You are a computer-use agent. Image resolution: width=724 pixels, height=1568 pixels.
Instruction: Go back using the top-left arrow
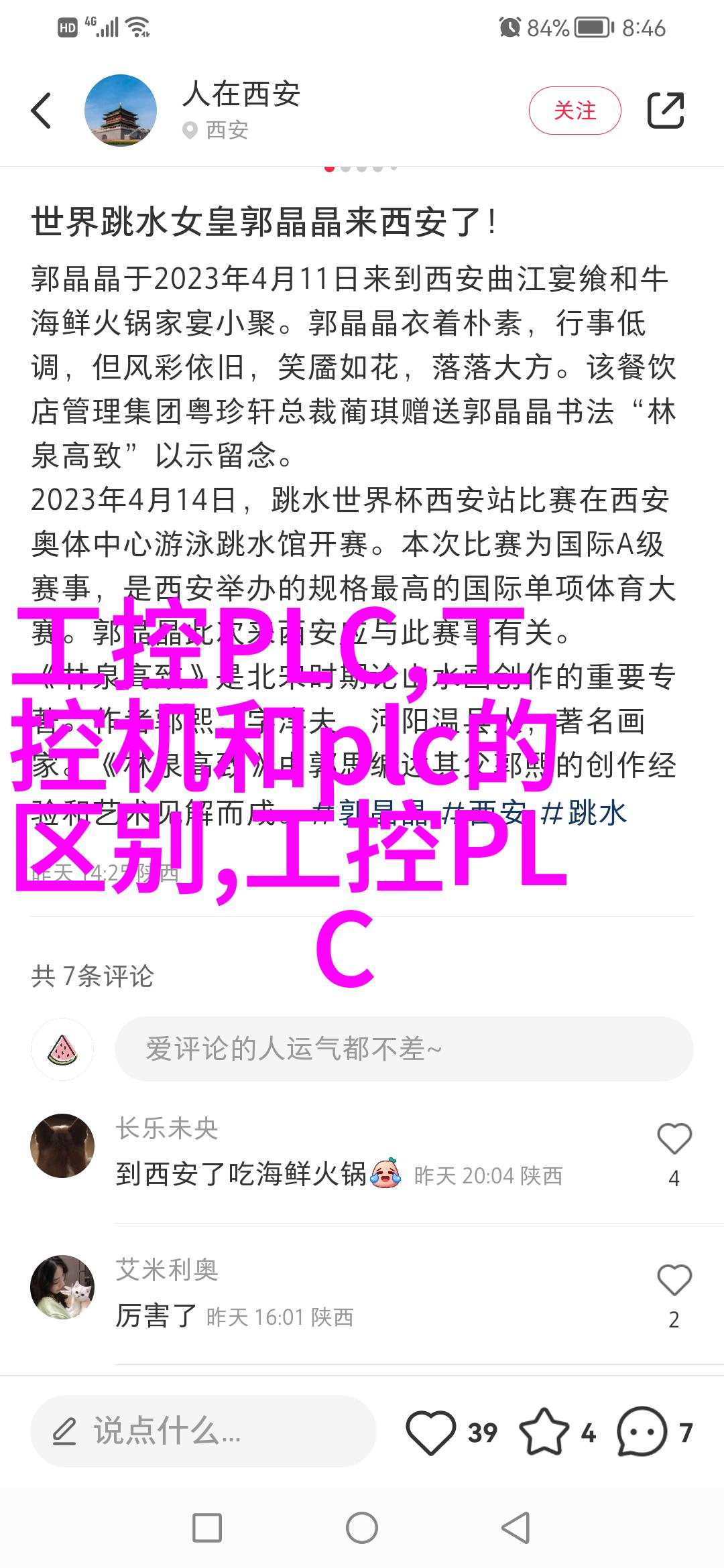tap(42, 111)
